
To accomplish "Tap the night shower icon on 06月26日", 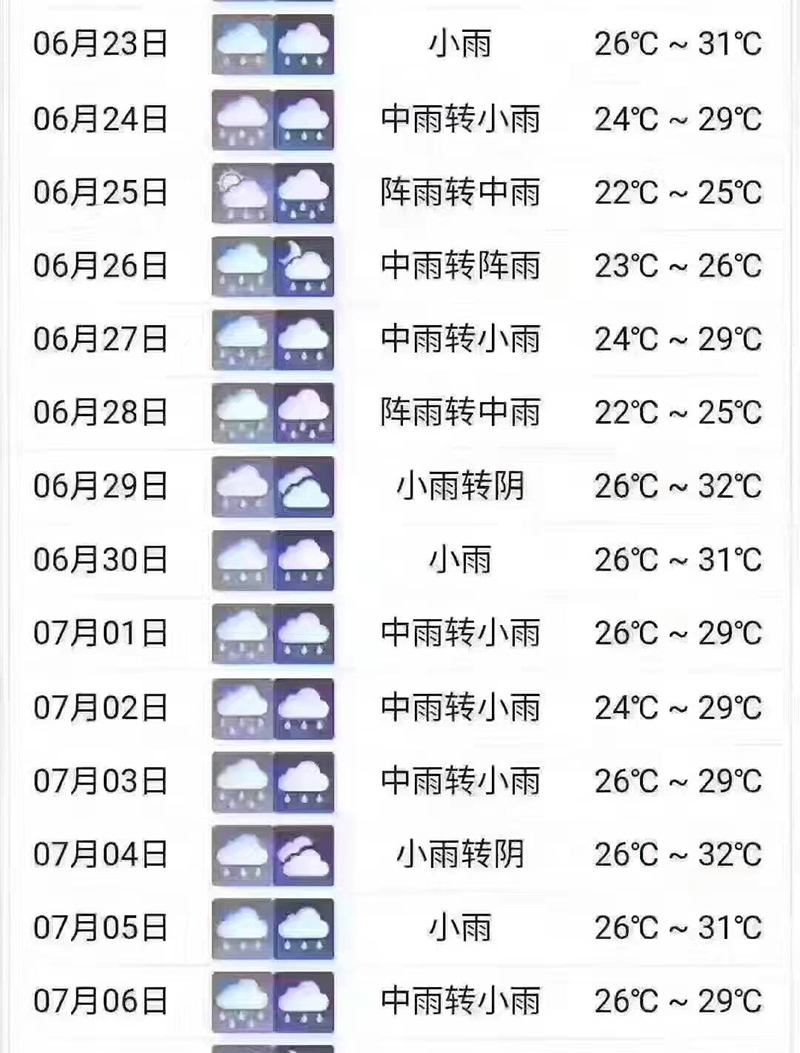I will (305, 265).
